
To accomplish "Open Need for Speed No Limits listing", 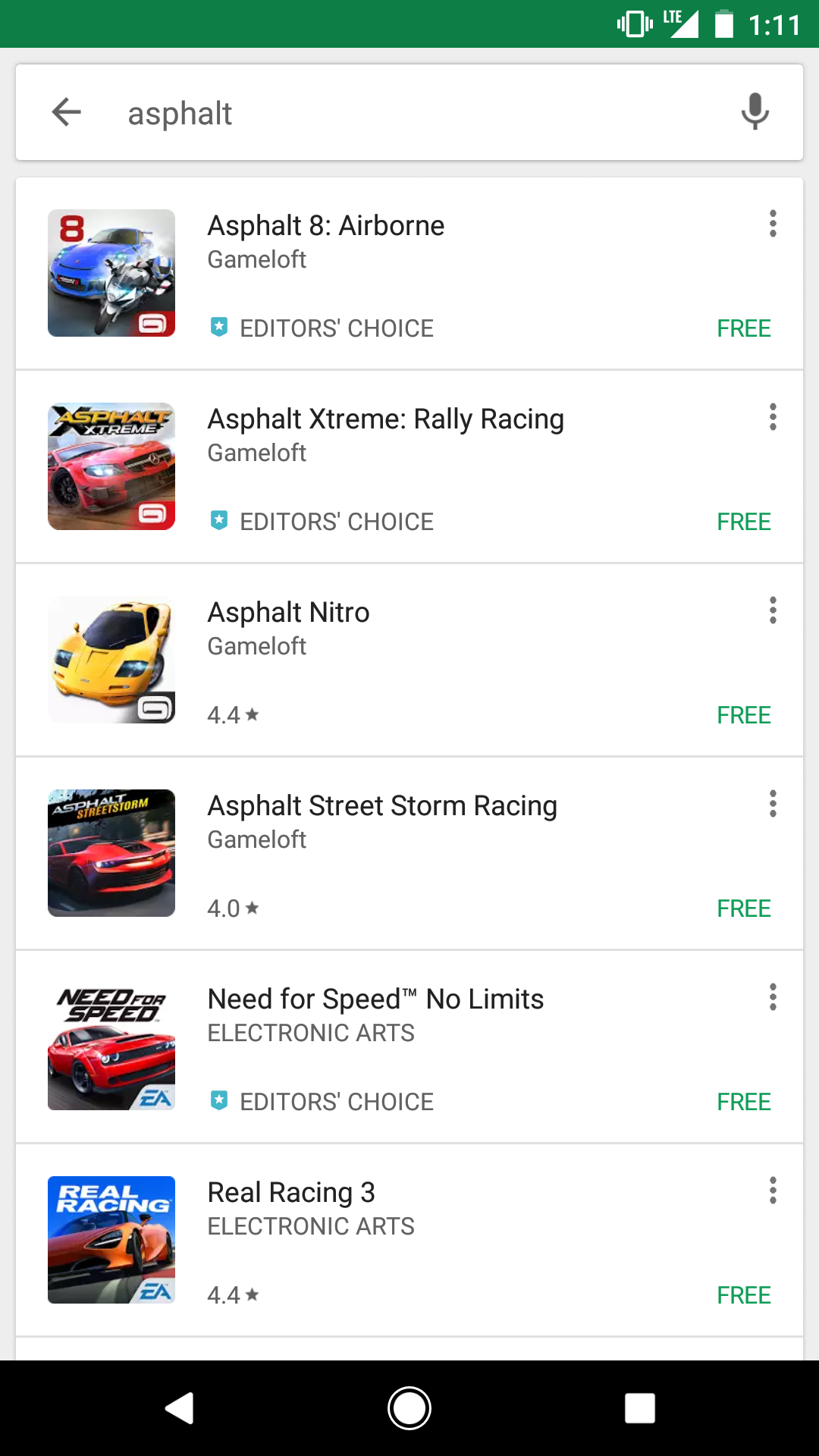I will (x=375, y=999).
